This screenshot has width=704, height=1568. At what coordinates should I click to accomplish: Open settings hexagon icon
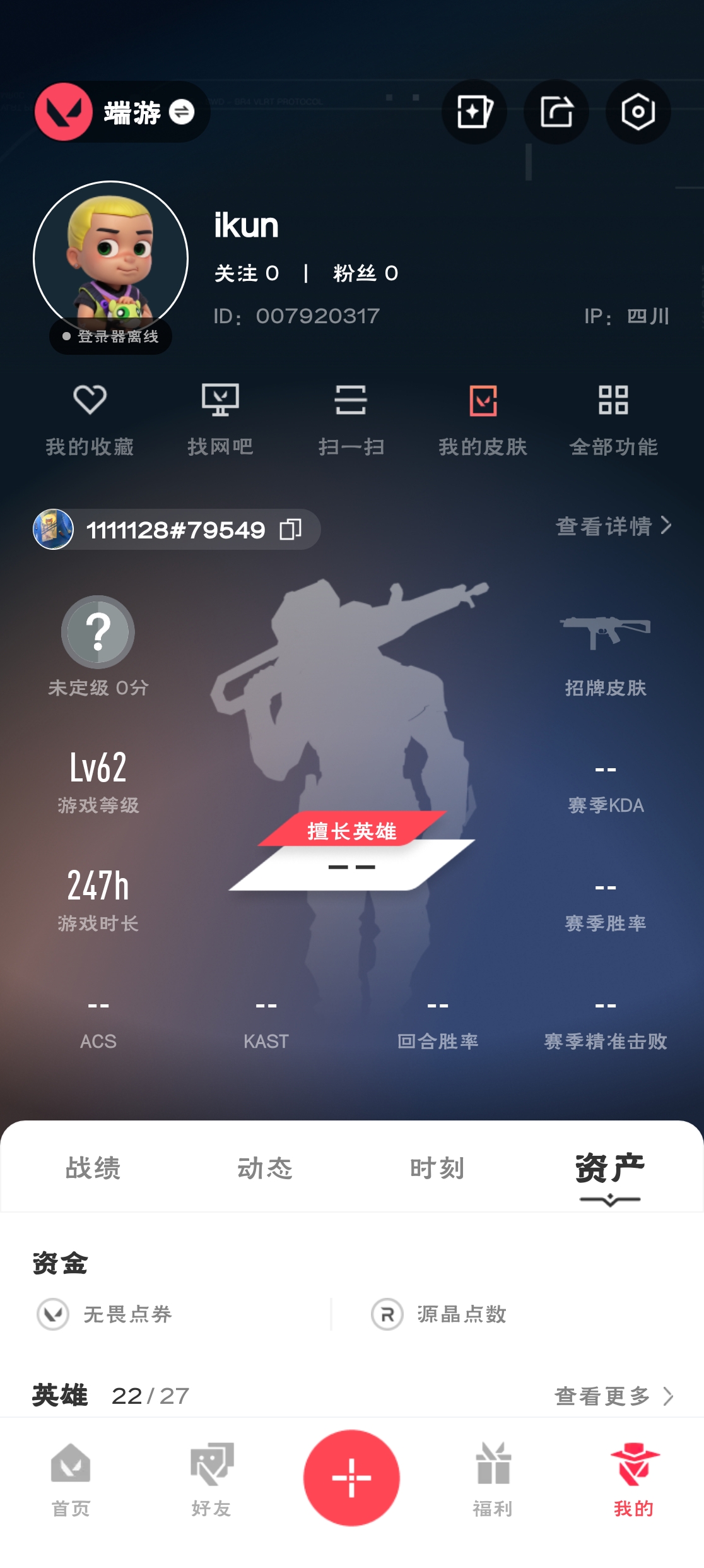(638, 112)
